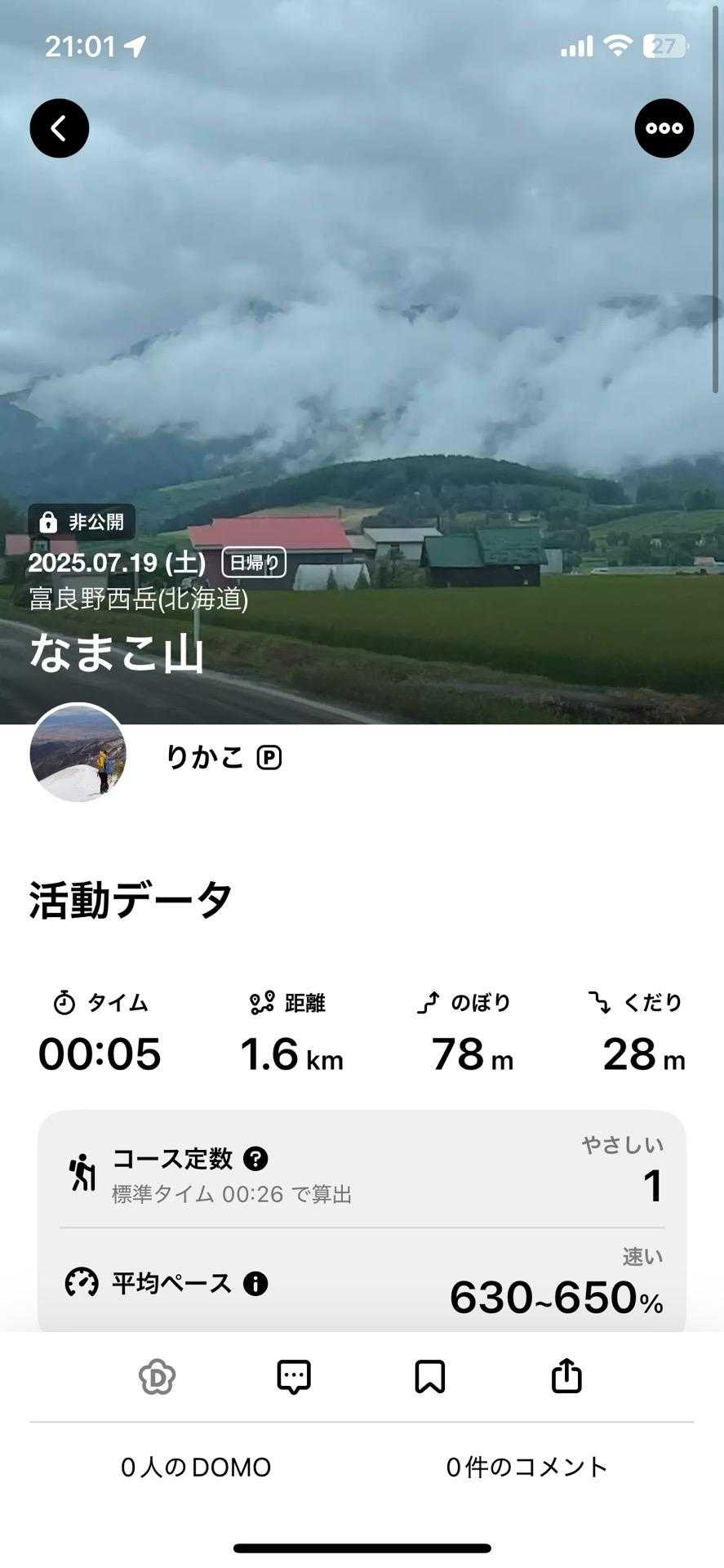Screen dimensions: 724x1568
Task: View the 0件のコメント list
Action: pos(526,1468)
